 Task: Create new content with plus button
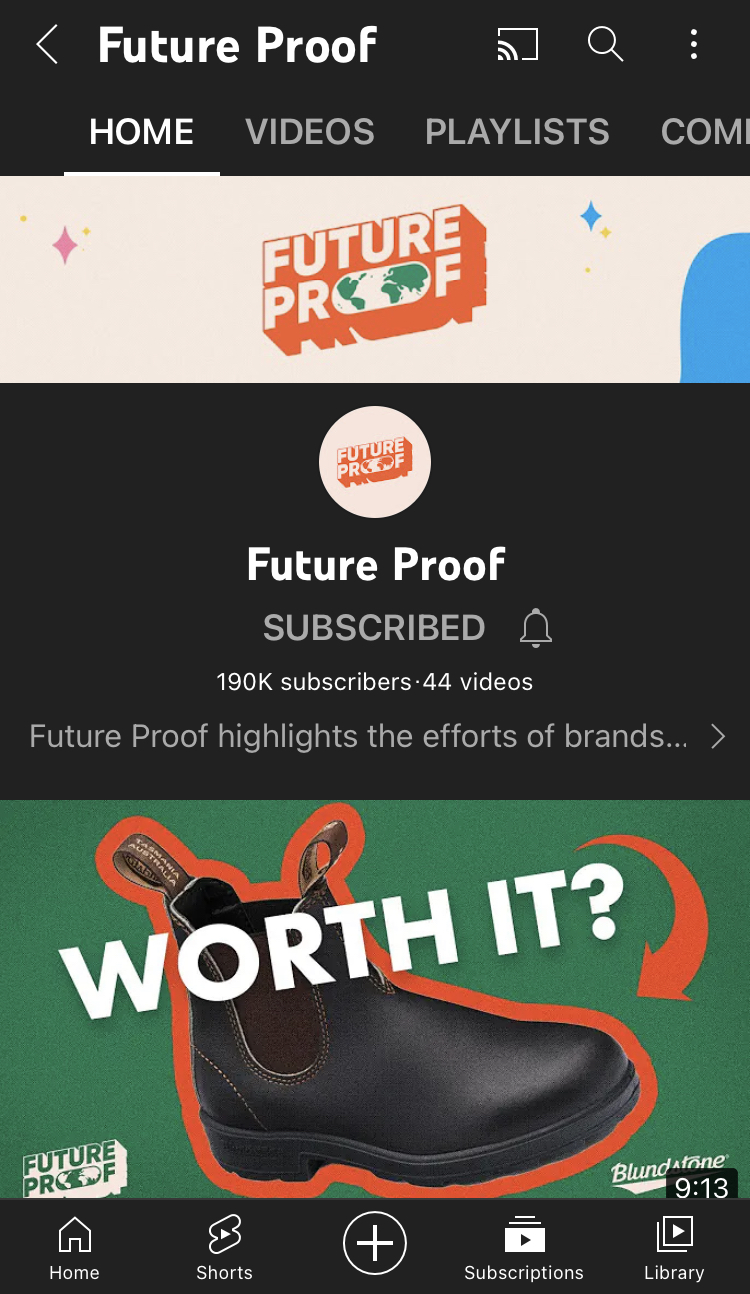tap(375, 1244)
